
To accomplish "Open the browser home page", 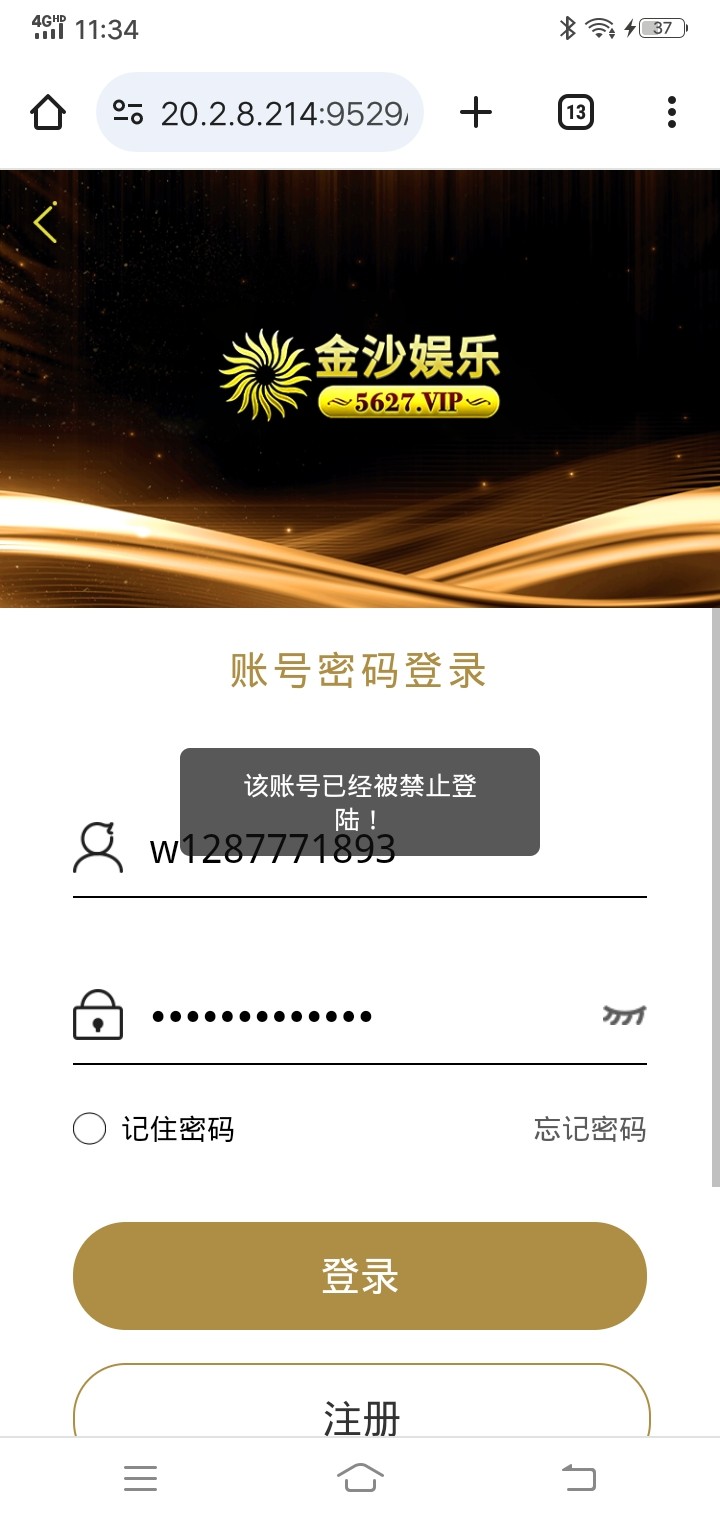I will (x=48, y=112).
